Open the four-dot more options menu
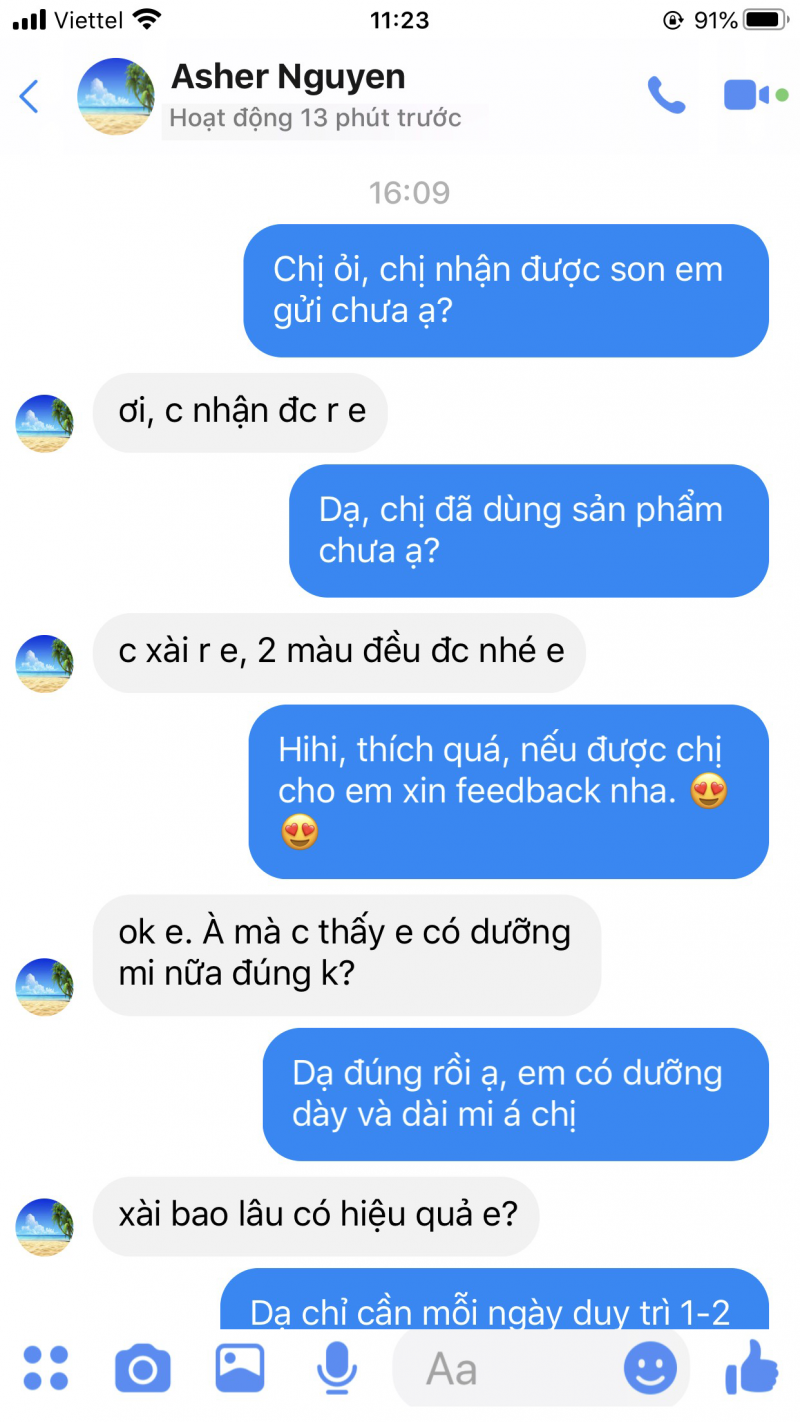Viewport: 800px width, 1422px height. coord(46,1368)
